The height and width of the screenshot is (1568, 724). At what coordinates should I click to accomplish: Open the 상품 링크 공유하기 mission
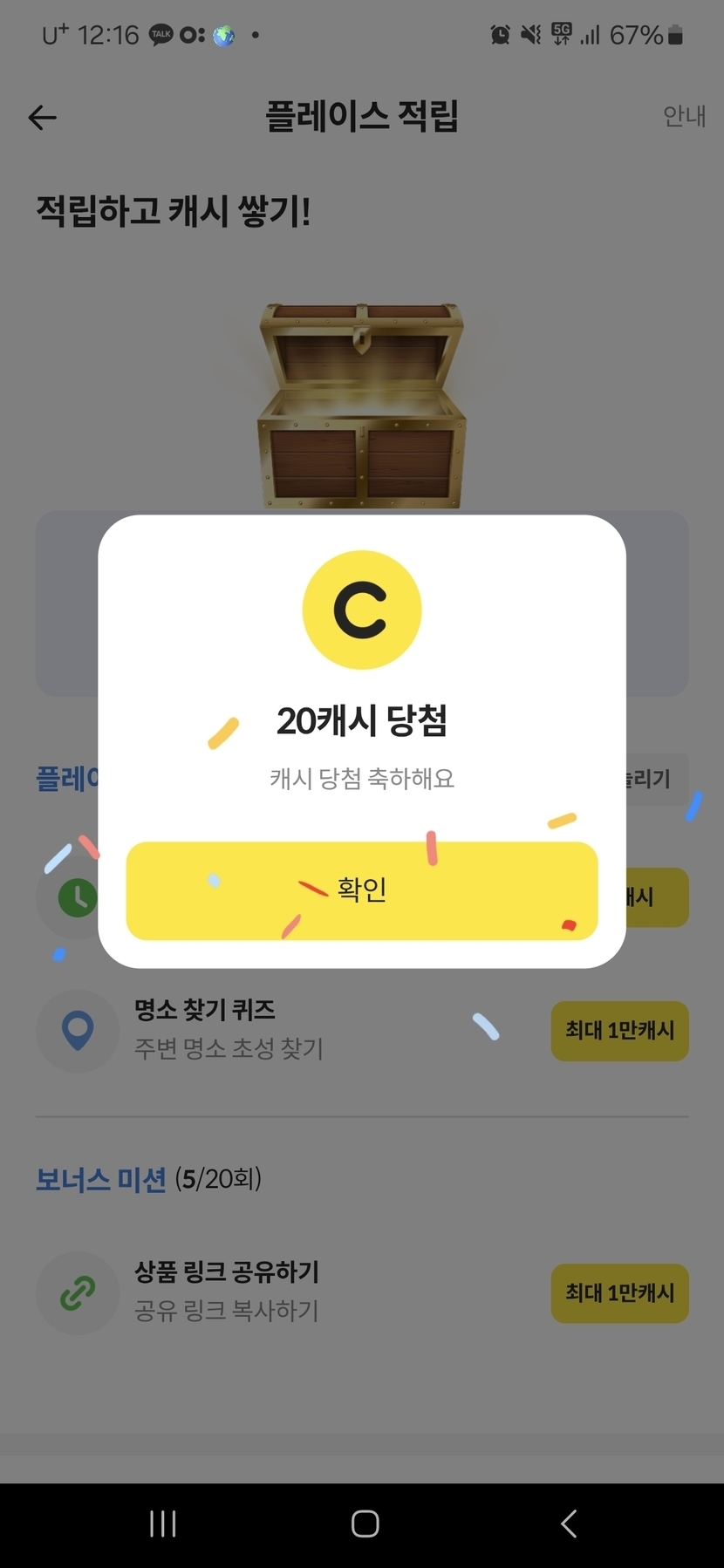pyautogui.click(x=227, y=1291)
